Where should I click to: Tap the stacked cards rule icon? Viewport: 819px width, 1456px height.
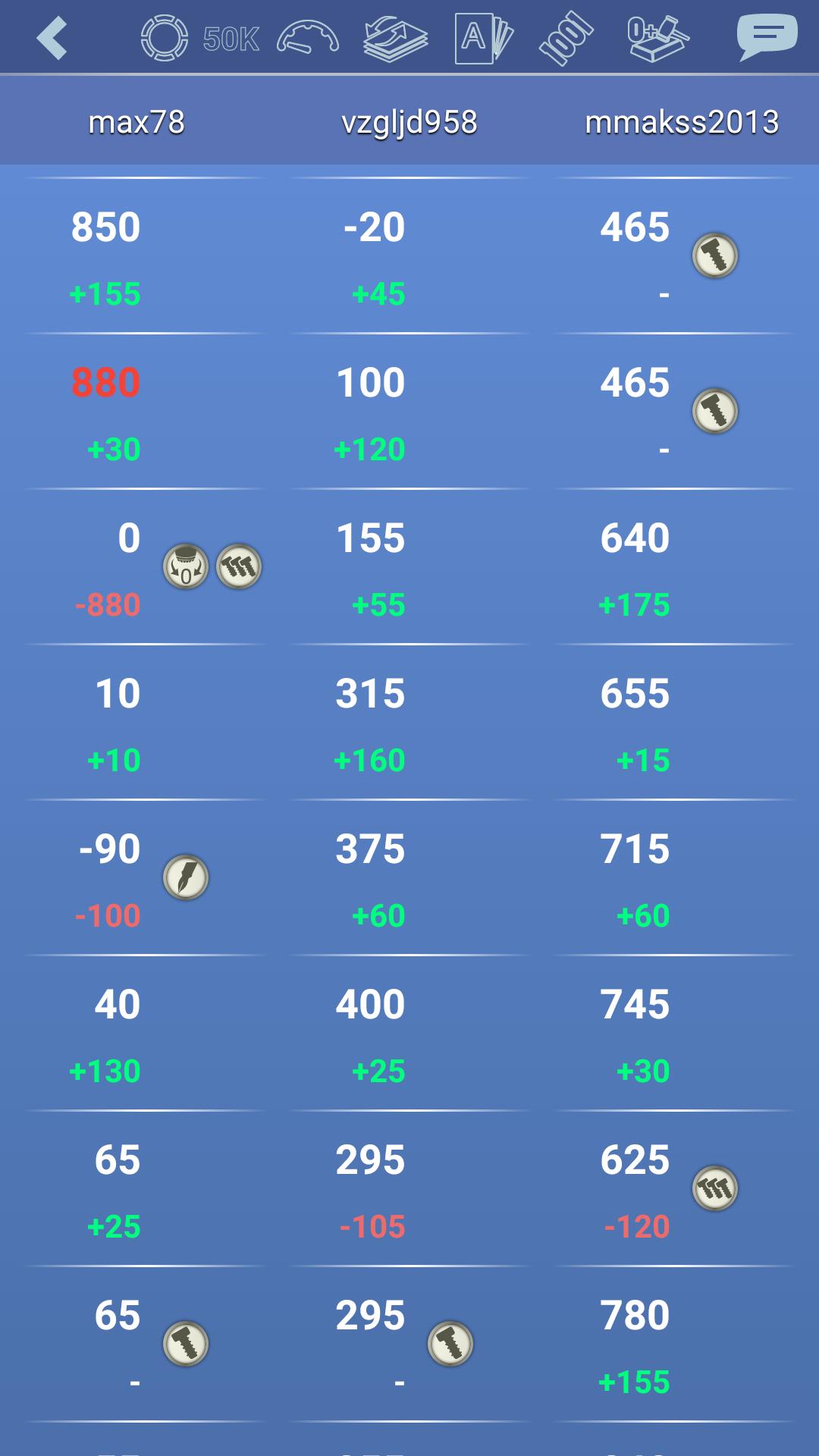click(395, 39)
